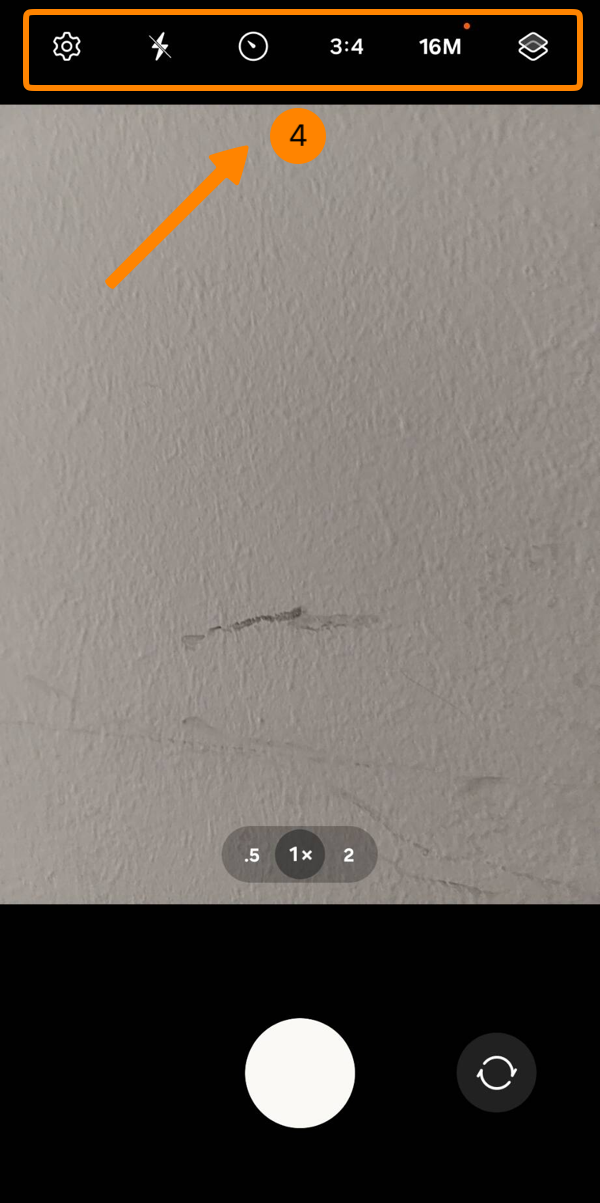Select the .5 zoom level
Screen dimensions: 600x1203
point(252,855)
